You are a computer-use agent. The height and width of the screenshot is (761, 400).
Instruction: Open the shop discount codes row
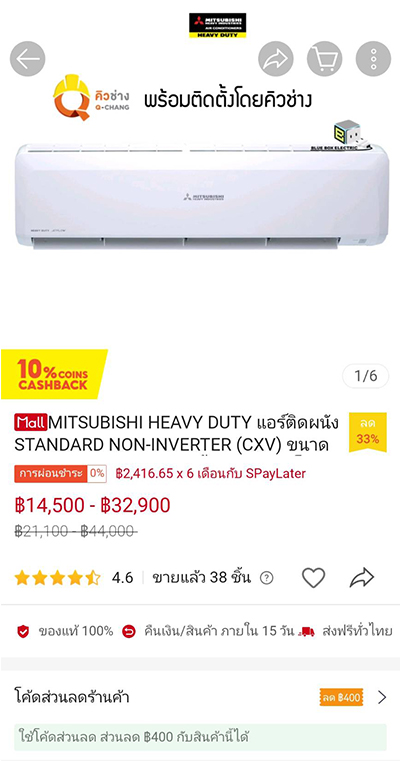coord(200,697)
